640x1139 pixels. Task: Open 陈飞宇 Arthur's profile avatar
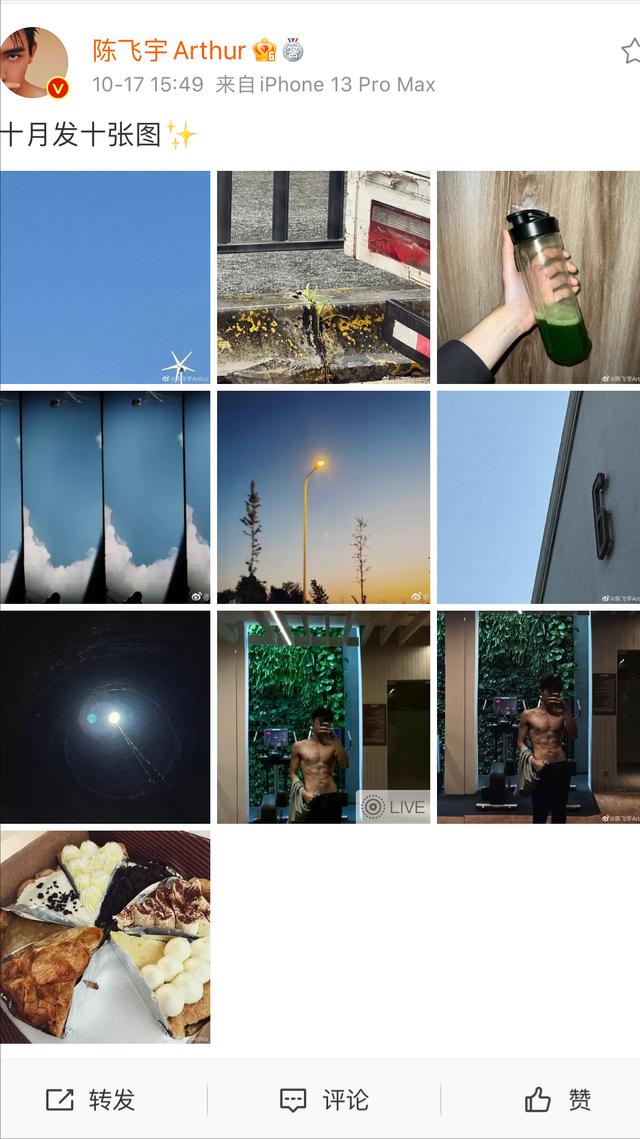tap(33, 62)
